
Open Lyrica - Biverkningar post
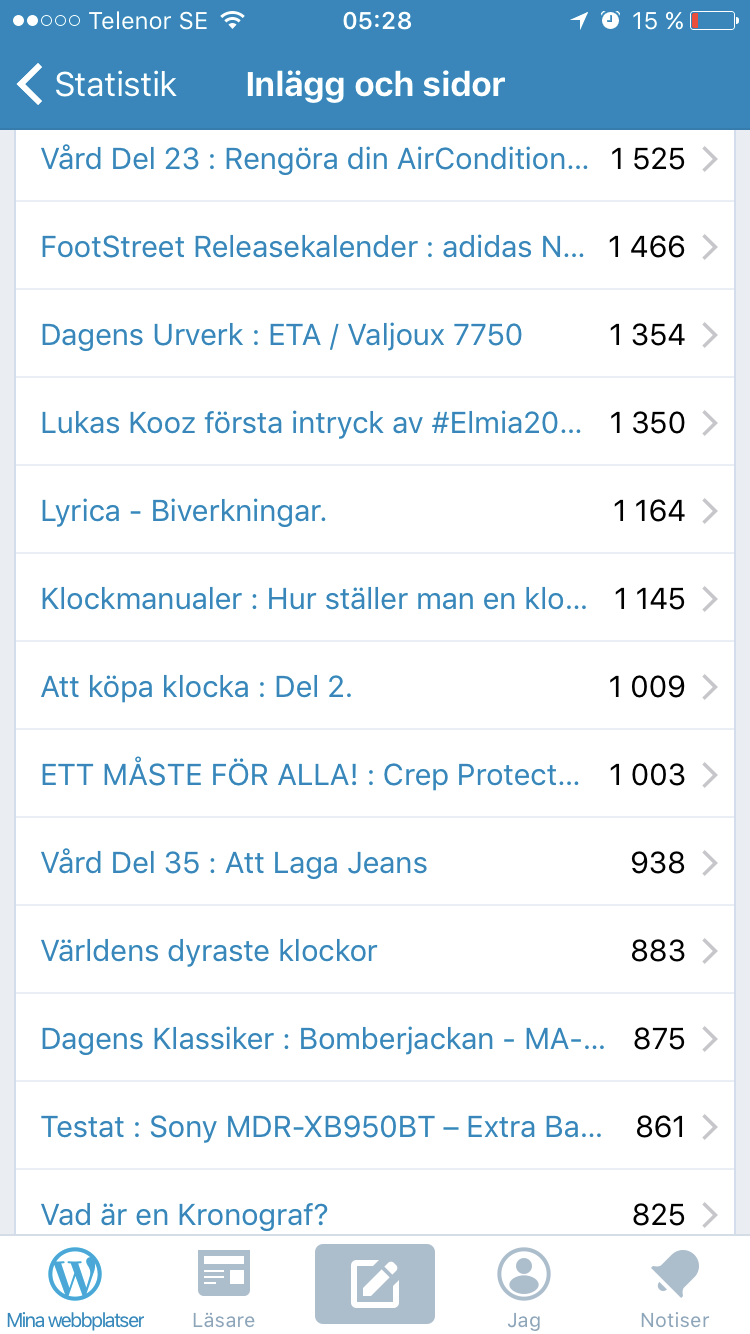(x=375, y=510)
